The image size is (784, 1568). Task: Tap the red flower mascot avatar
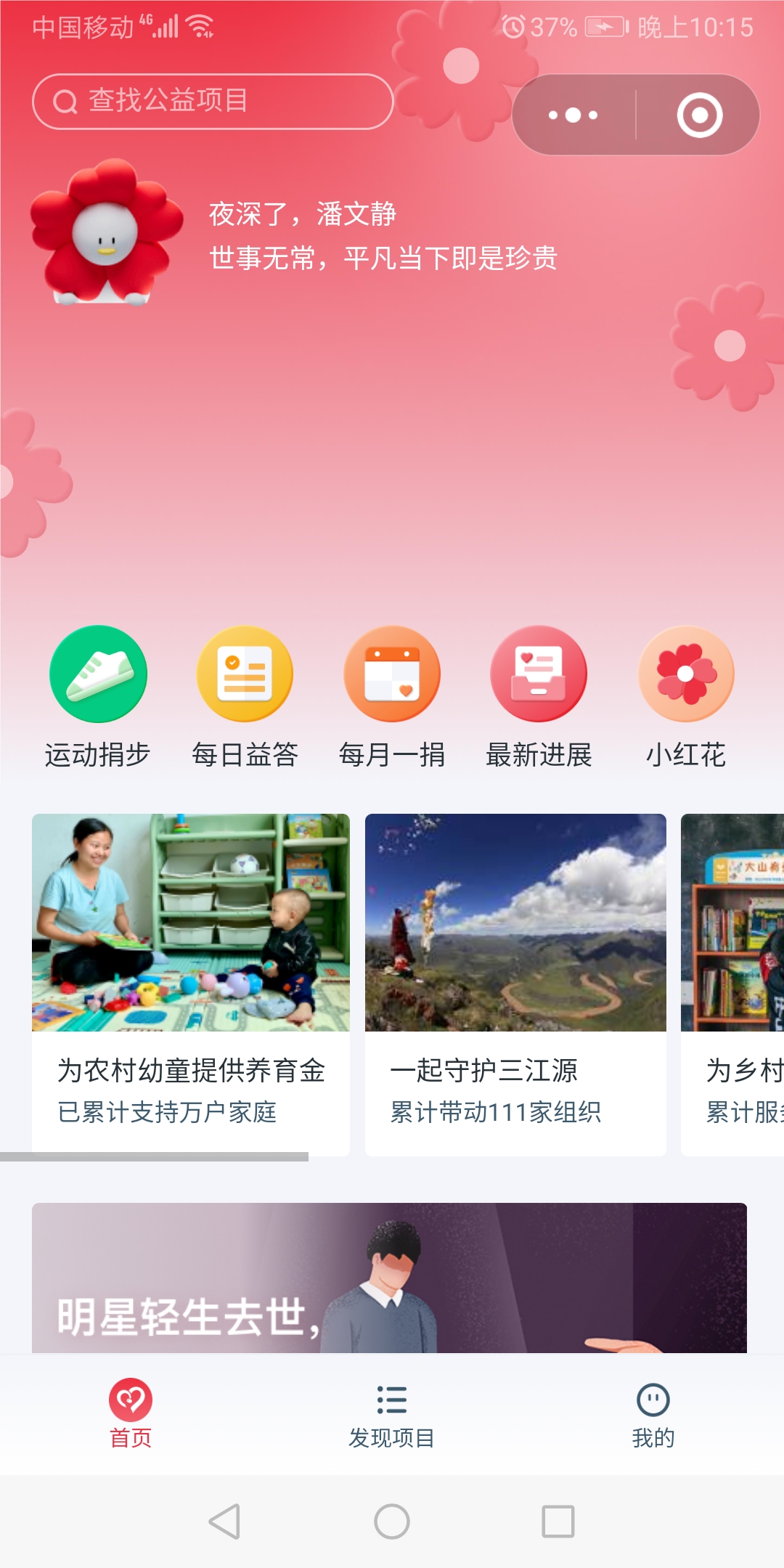[x=106, y=232]
